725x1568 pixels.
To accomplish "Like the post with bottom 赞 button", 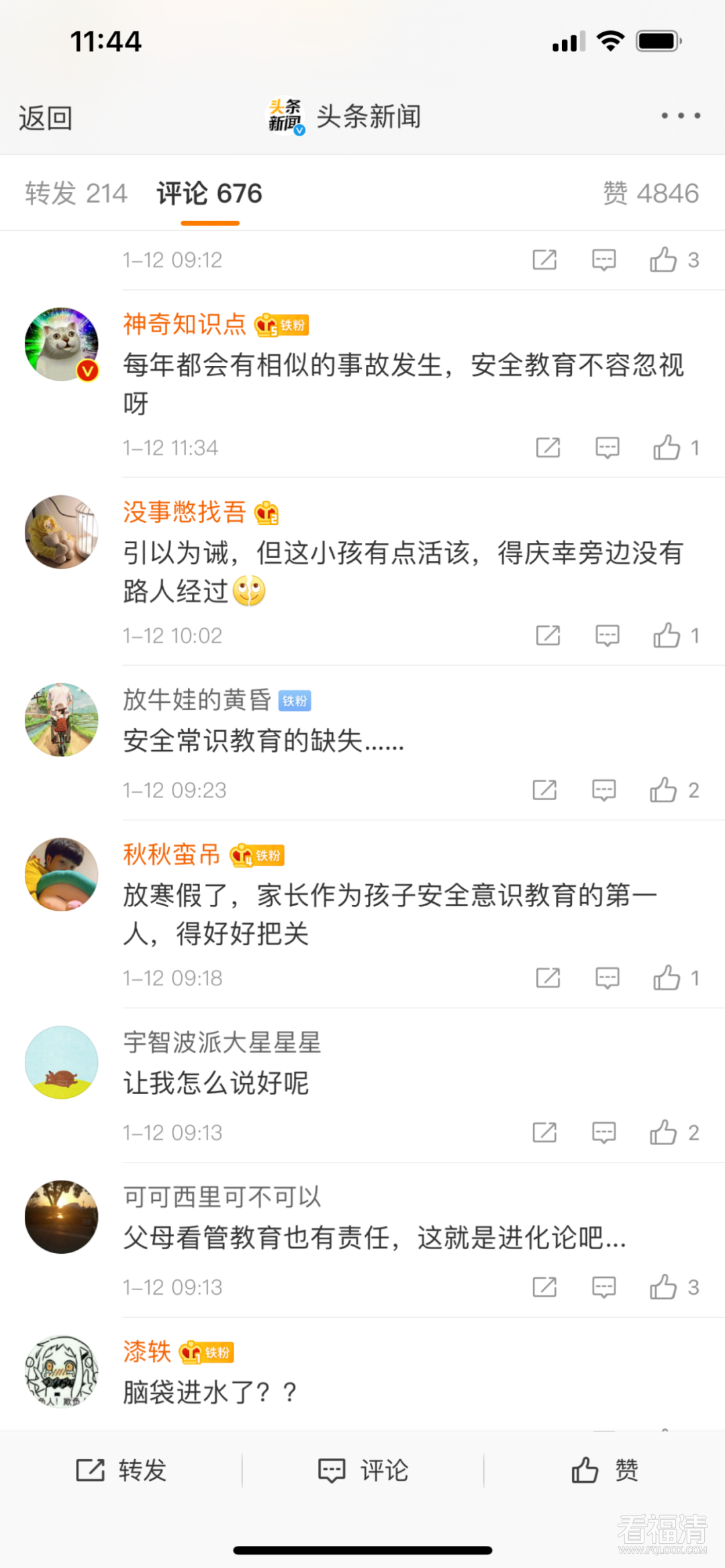I will (x=604, y=1470).
